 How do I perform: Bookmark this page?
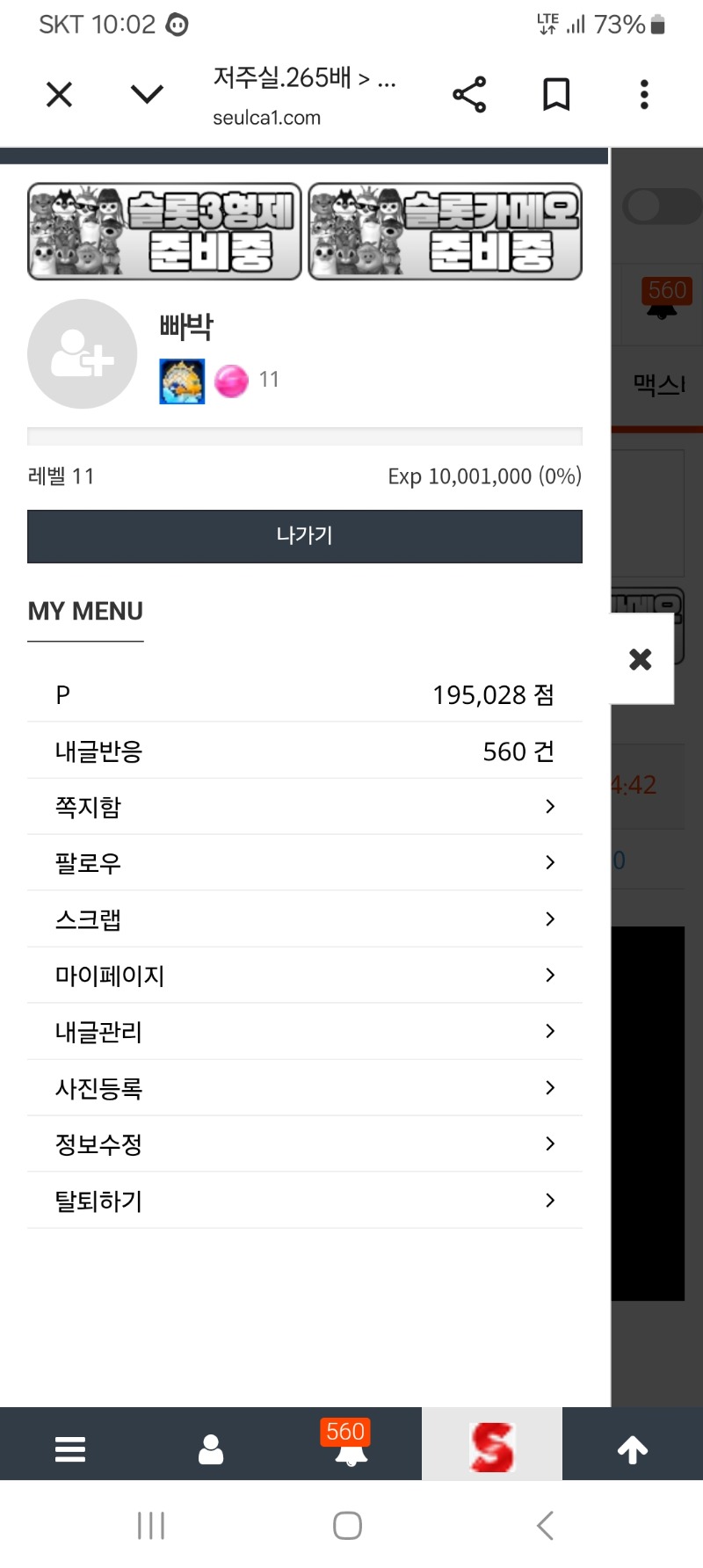(555, 94)
